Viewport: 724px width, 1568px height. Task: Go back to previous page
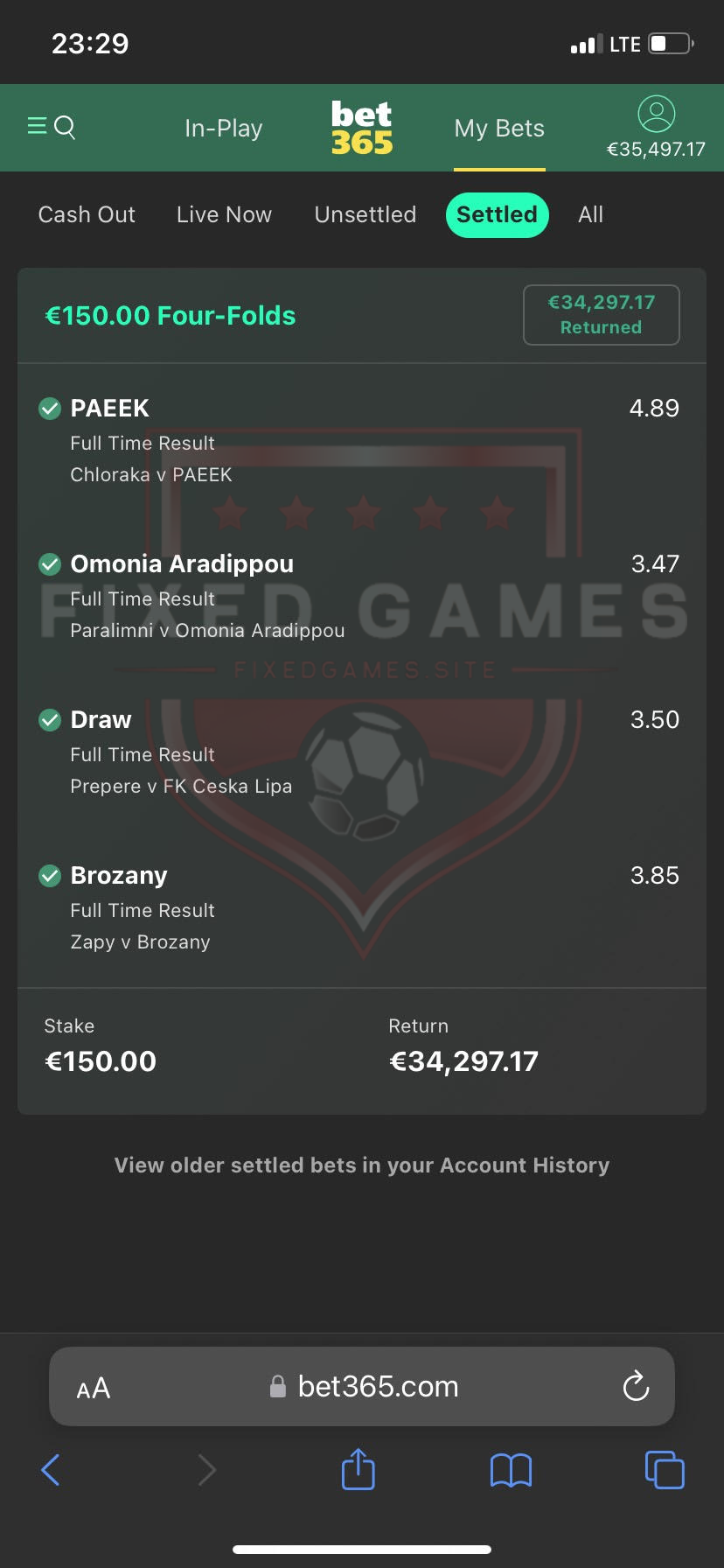[x=51, y=1470]
